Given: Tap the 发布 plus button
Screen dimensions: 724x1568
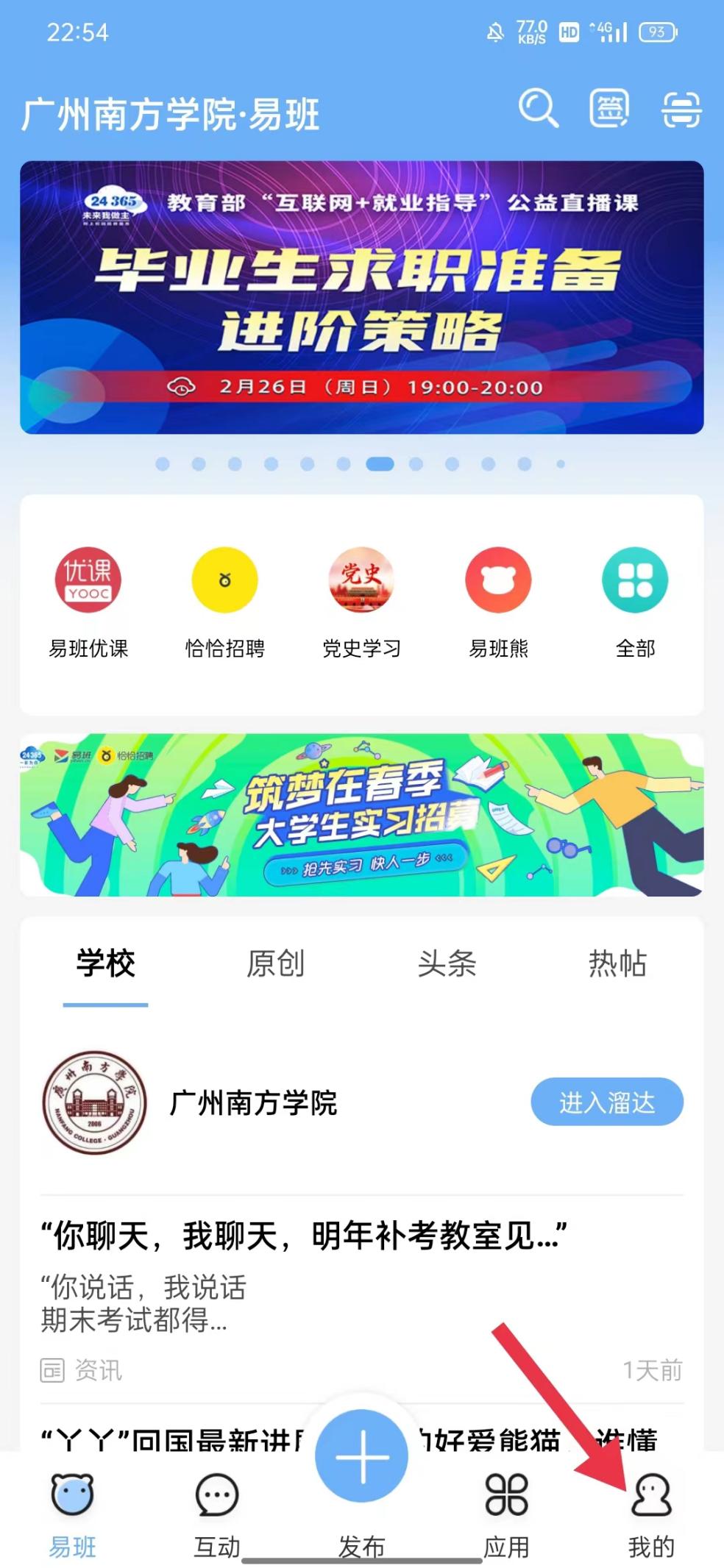Looking at the screenshot, I should (361, 1456).
